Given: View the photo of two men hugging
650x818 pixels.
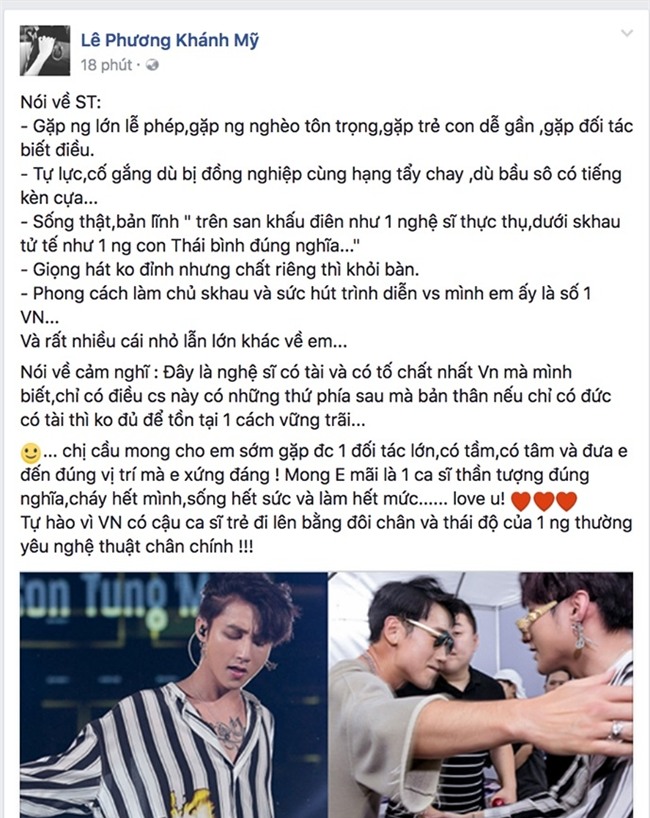Looking at the screenshot, I should (x=480, y=694).
